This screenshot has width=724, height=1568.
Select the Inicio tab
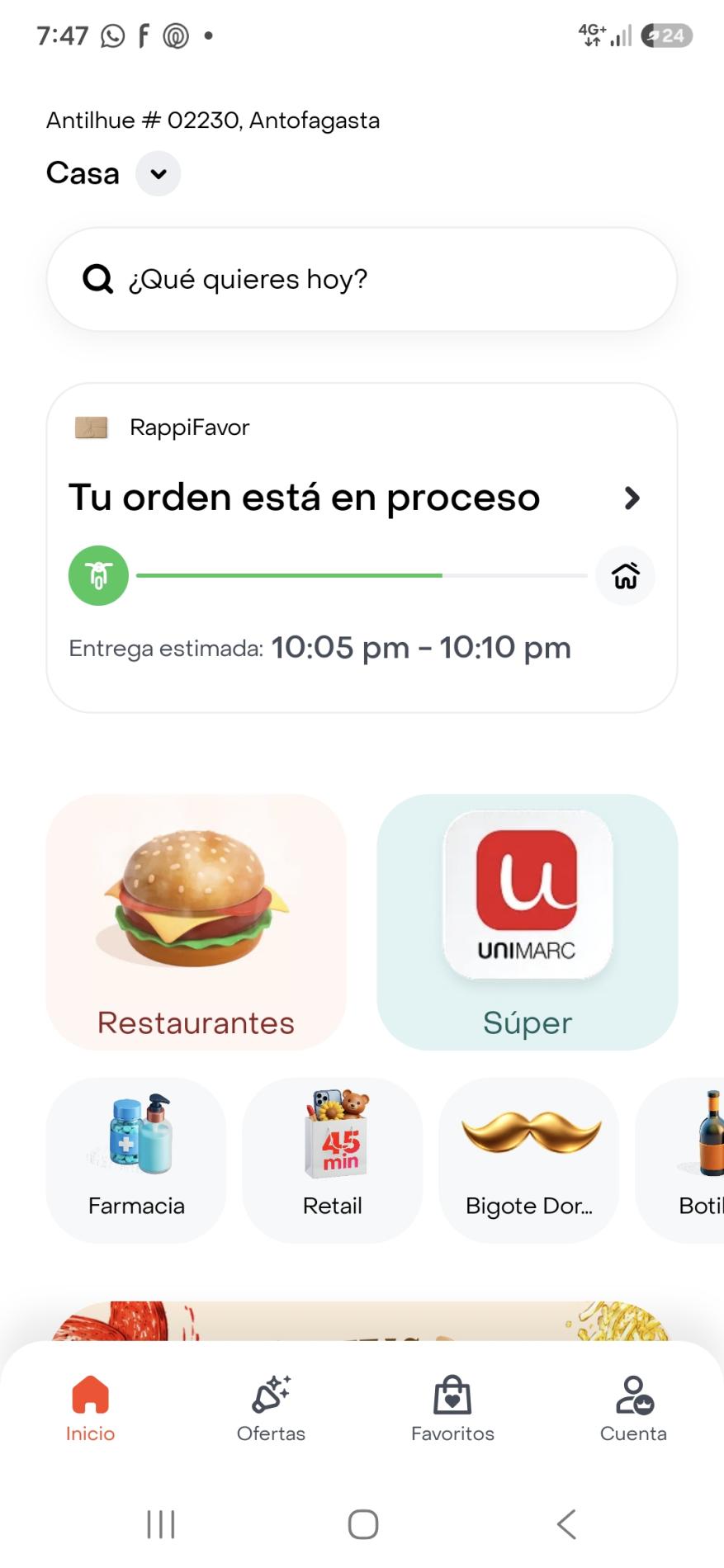[x=91, y=1409]
